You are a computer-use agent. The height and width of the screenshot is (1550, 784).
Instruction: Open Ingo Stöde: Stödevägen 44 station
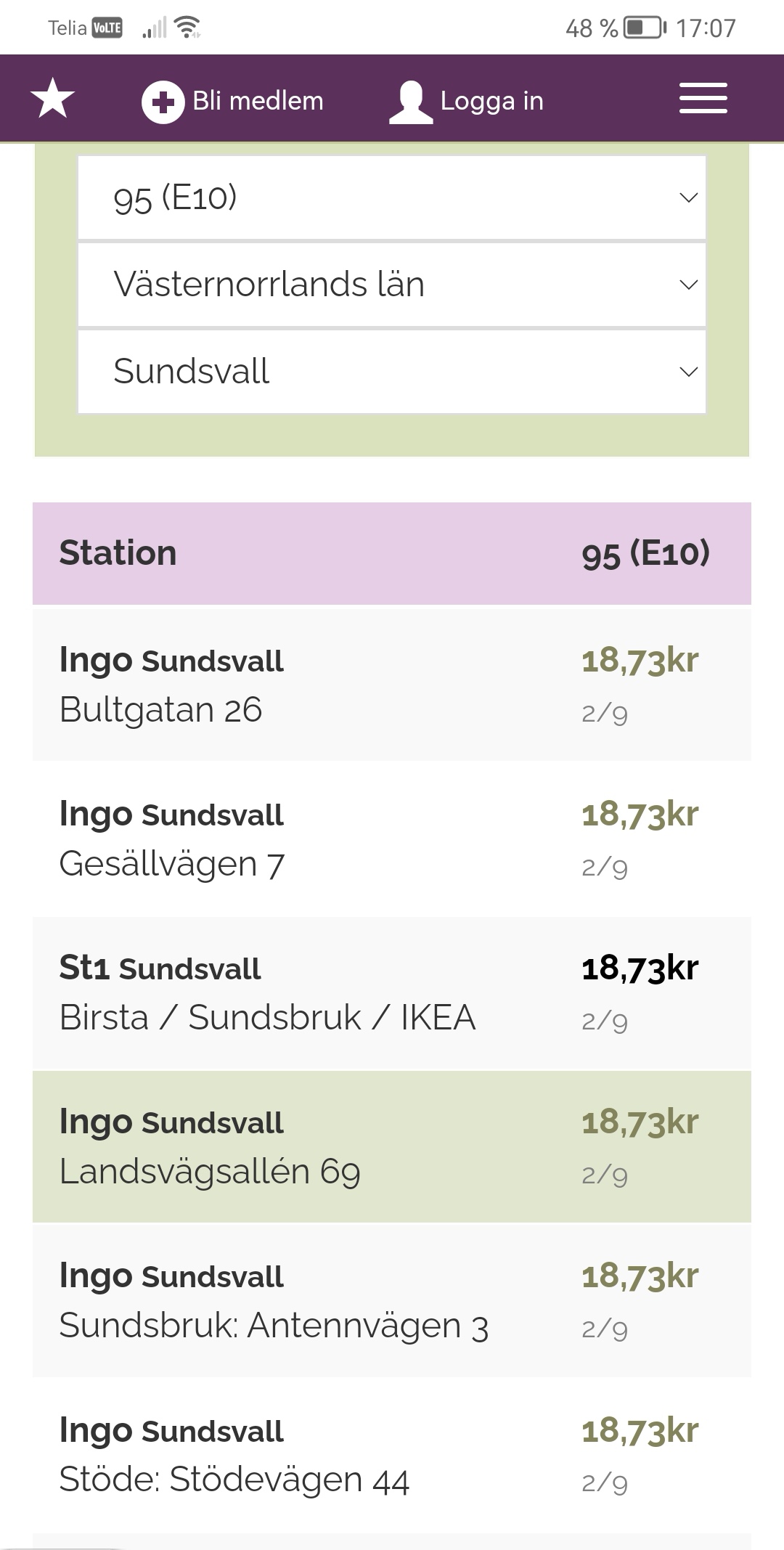pyautogui.click(x=392, y=1455)
